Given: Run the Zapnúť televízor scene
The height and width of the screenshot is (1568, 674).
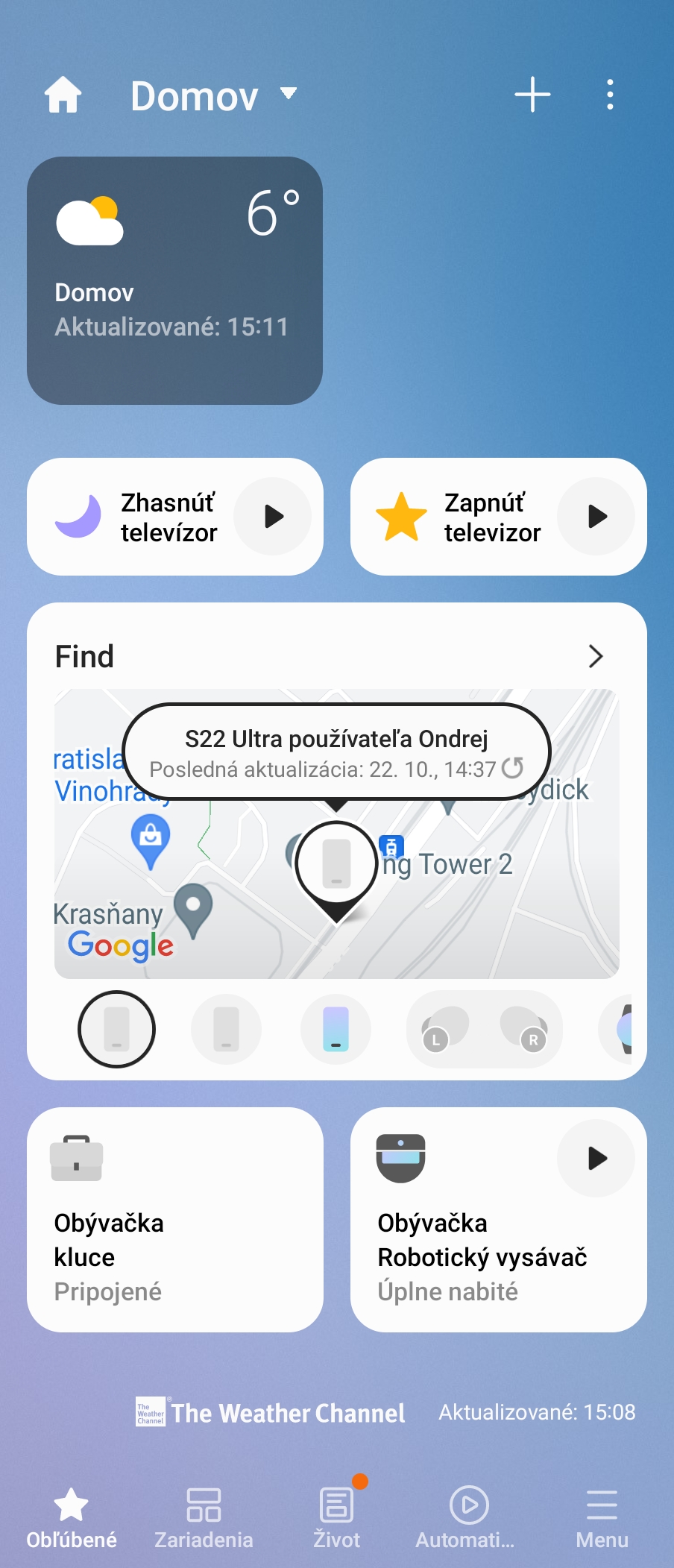Looking at the screenshot, I should 596,516.
